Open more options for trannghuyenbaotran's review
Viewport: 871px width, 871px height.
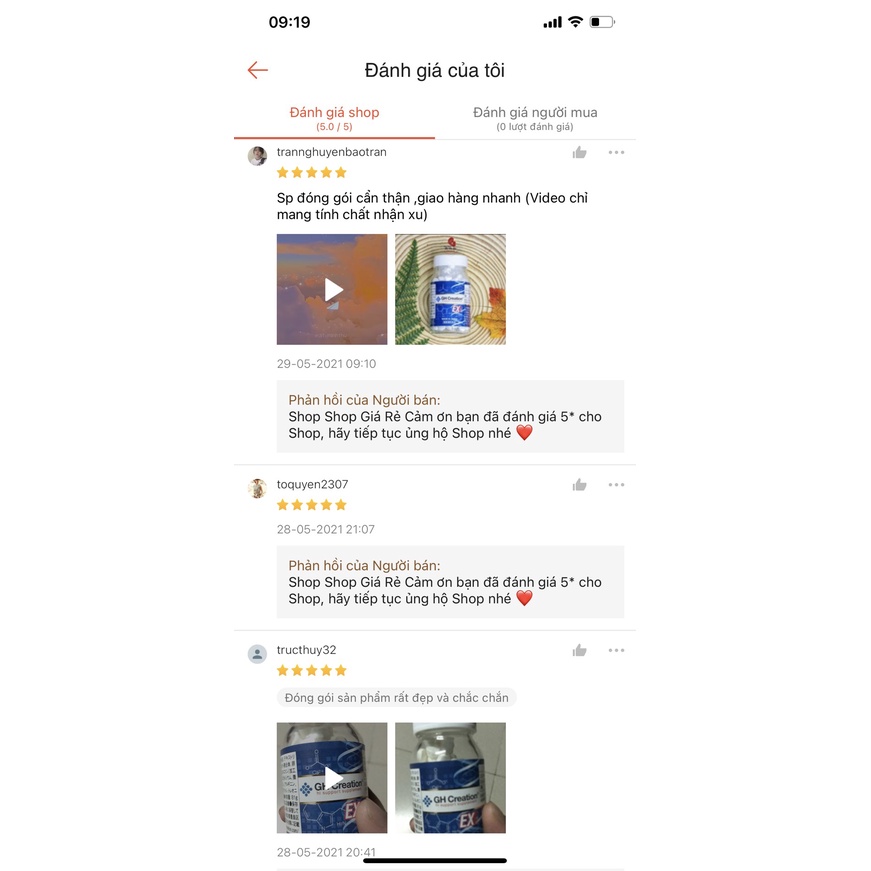pyautogui.click(x=616, y=153)
